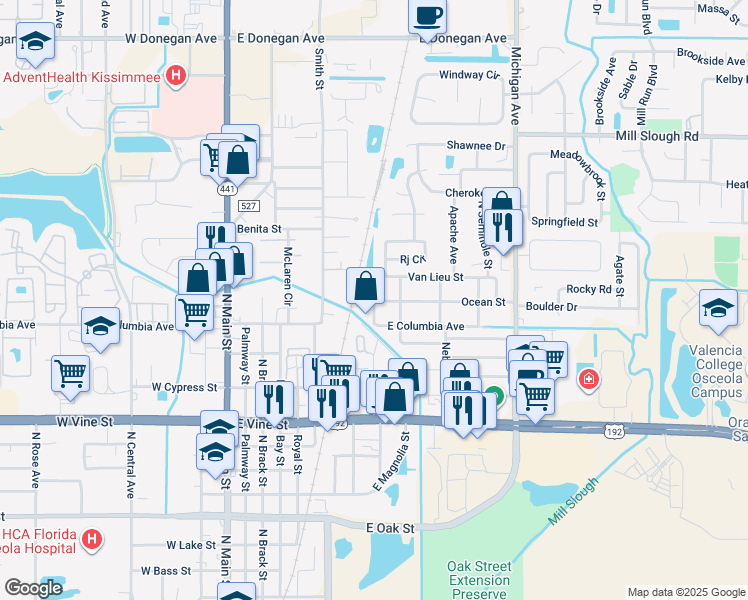Select the school marker by W Donegan Ave
Screen dimensions: 748x600
point(36,43)
